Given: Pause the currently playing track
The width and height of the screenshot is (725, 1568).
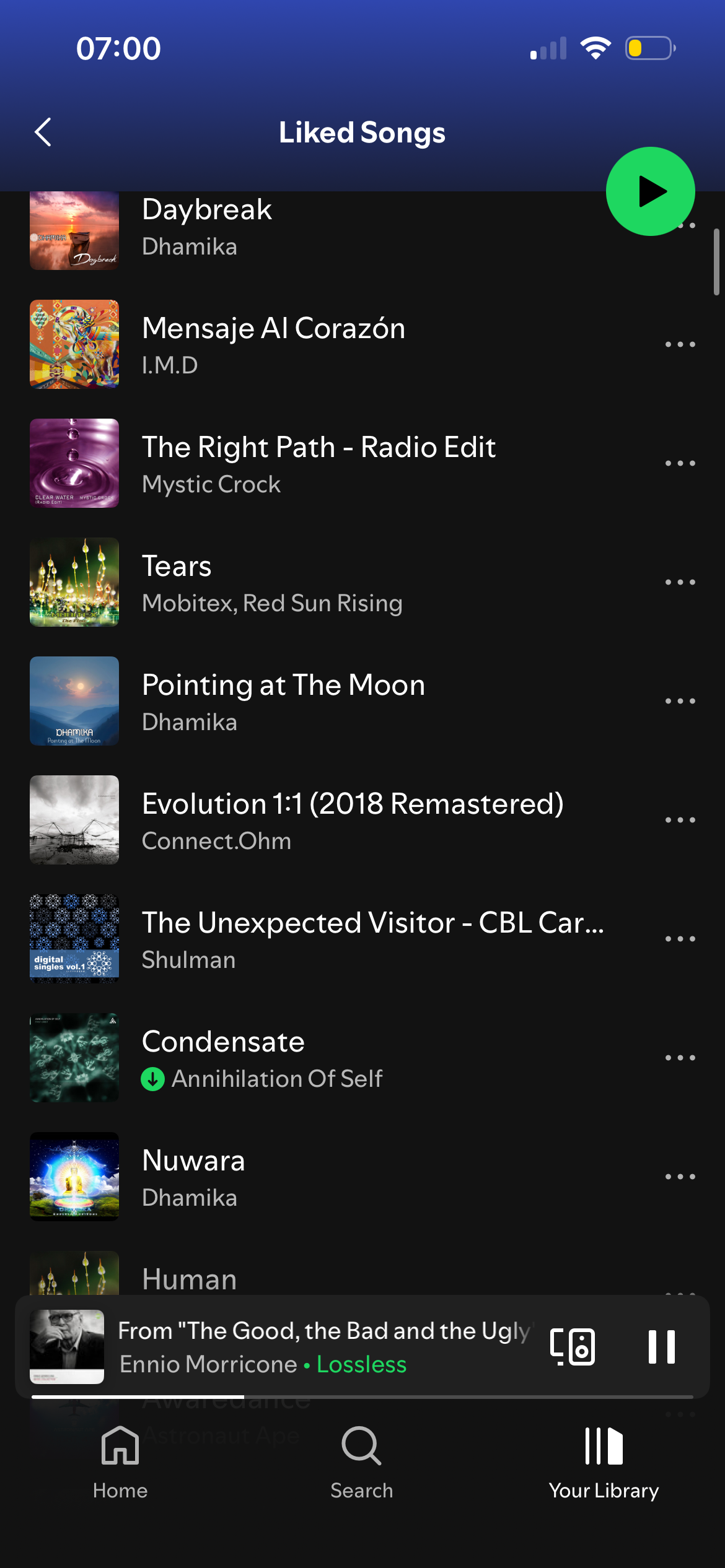Looking at the screenshot, I should coord(661,1346).
